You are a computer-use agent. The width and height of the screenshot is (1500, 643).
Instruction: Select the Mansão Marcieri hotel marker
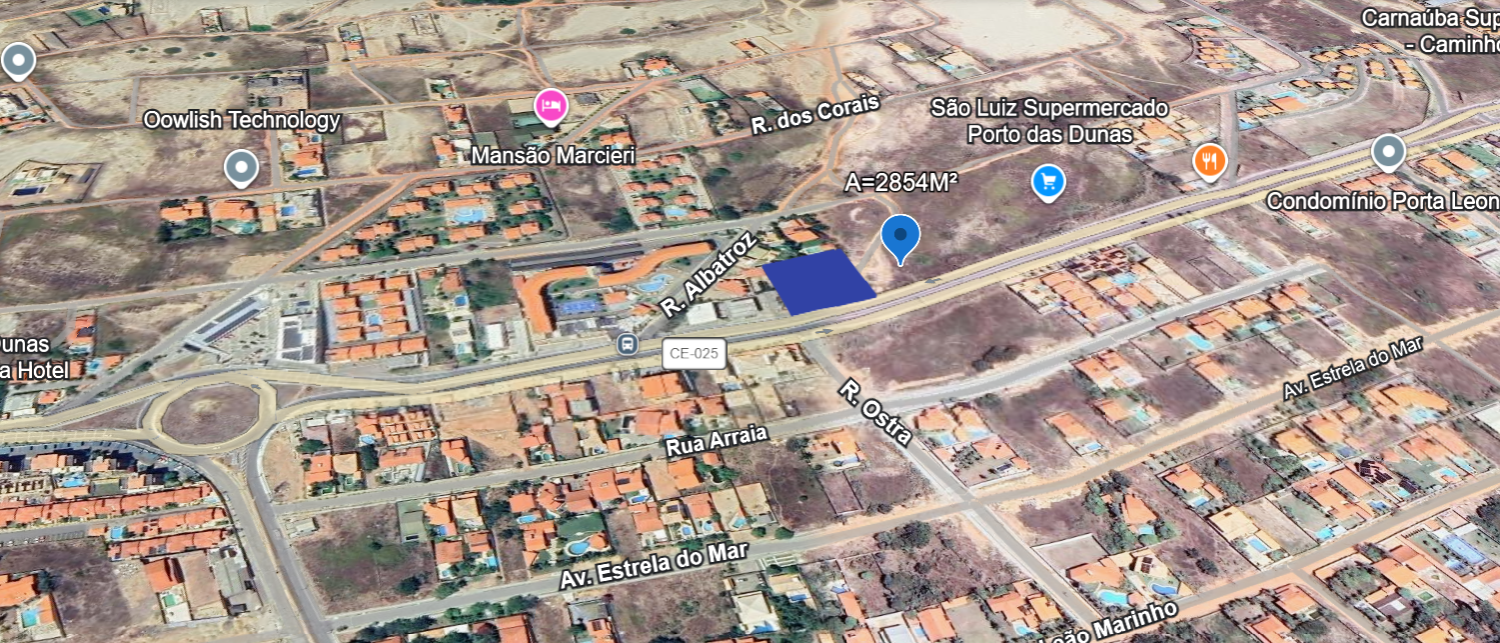click(550, 104)
